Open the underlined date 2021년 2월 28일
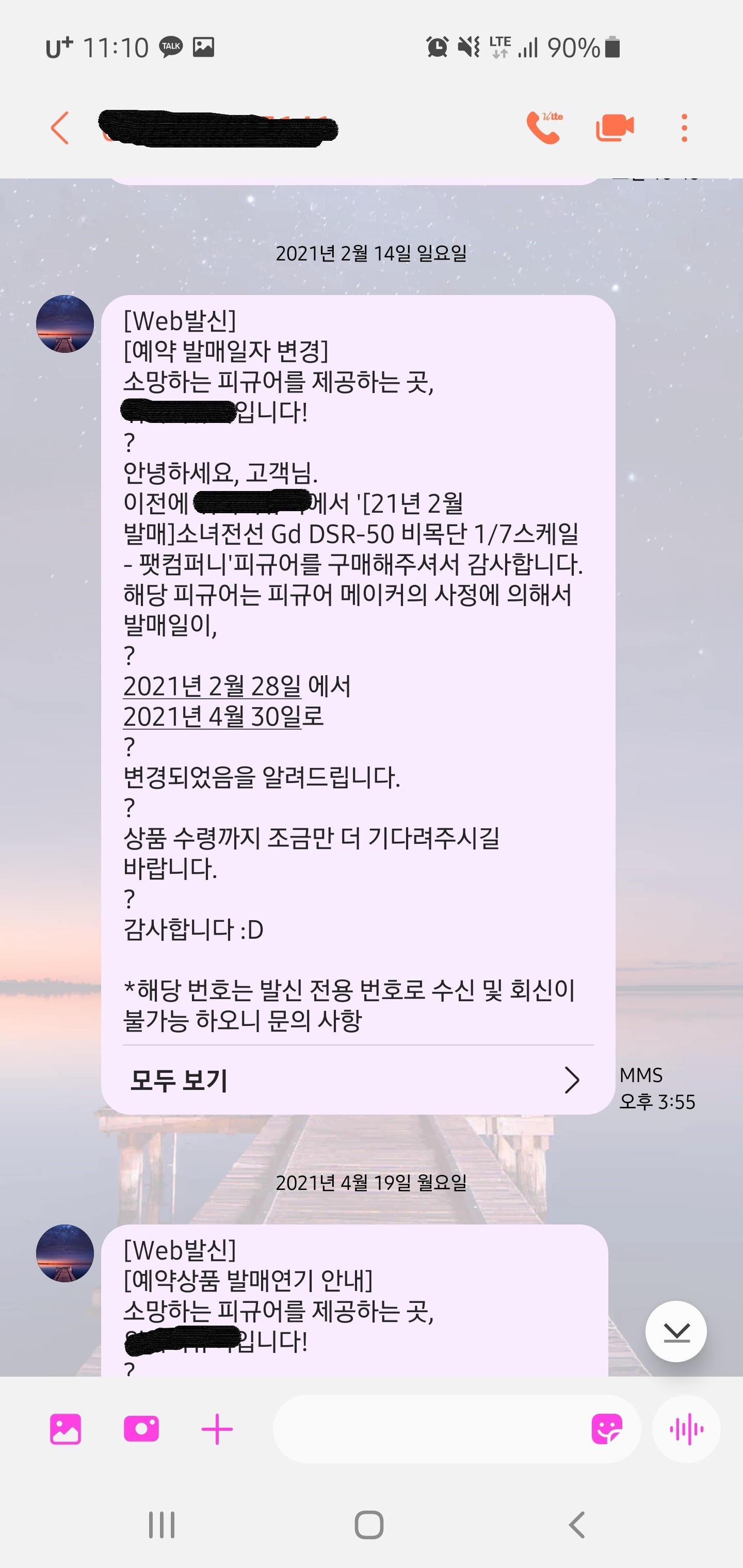Viewport: 743px width, 1568px height. coord(212,687)
